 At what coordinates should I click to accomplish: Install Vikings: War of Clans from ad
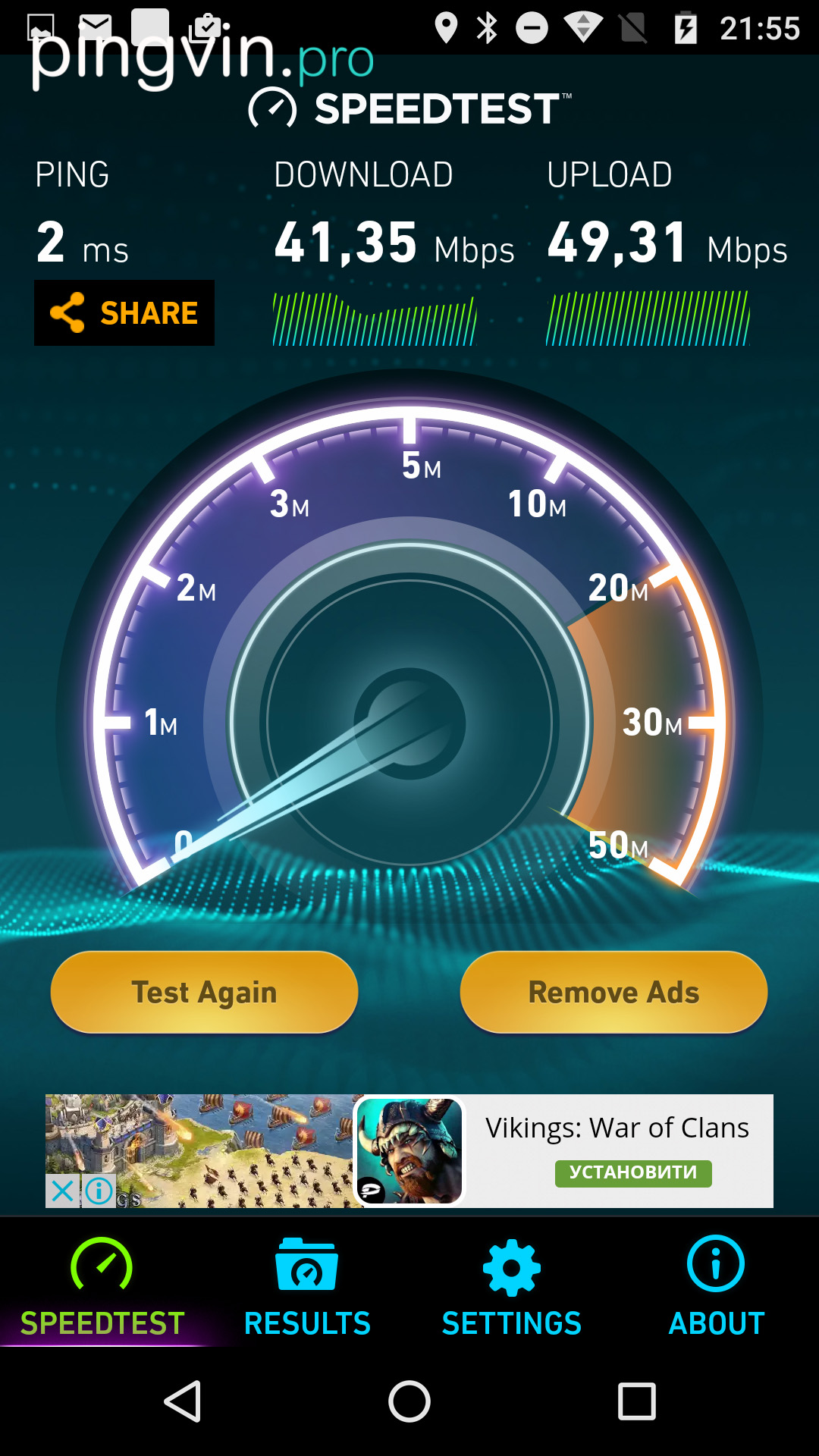coord(632,1172)
